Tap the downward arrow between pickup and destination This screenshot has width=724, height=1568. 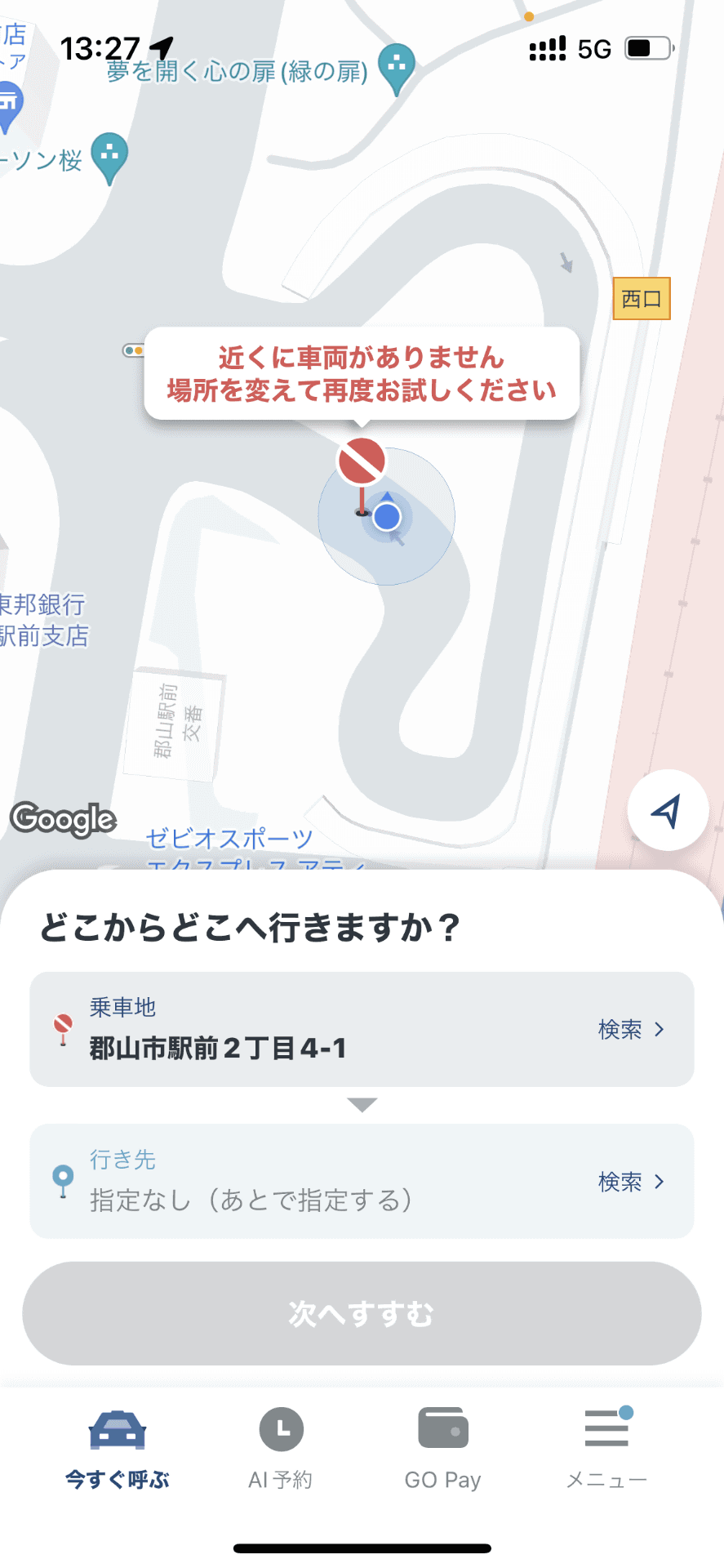coord(362,1104)
